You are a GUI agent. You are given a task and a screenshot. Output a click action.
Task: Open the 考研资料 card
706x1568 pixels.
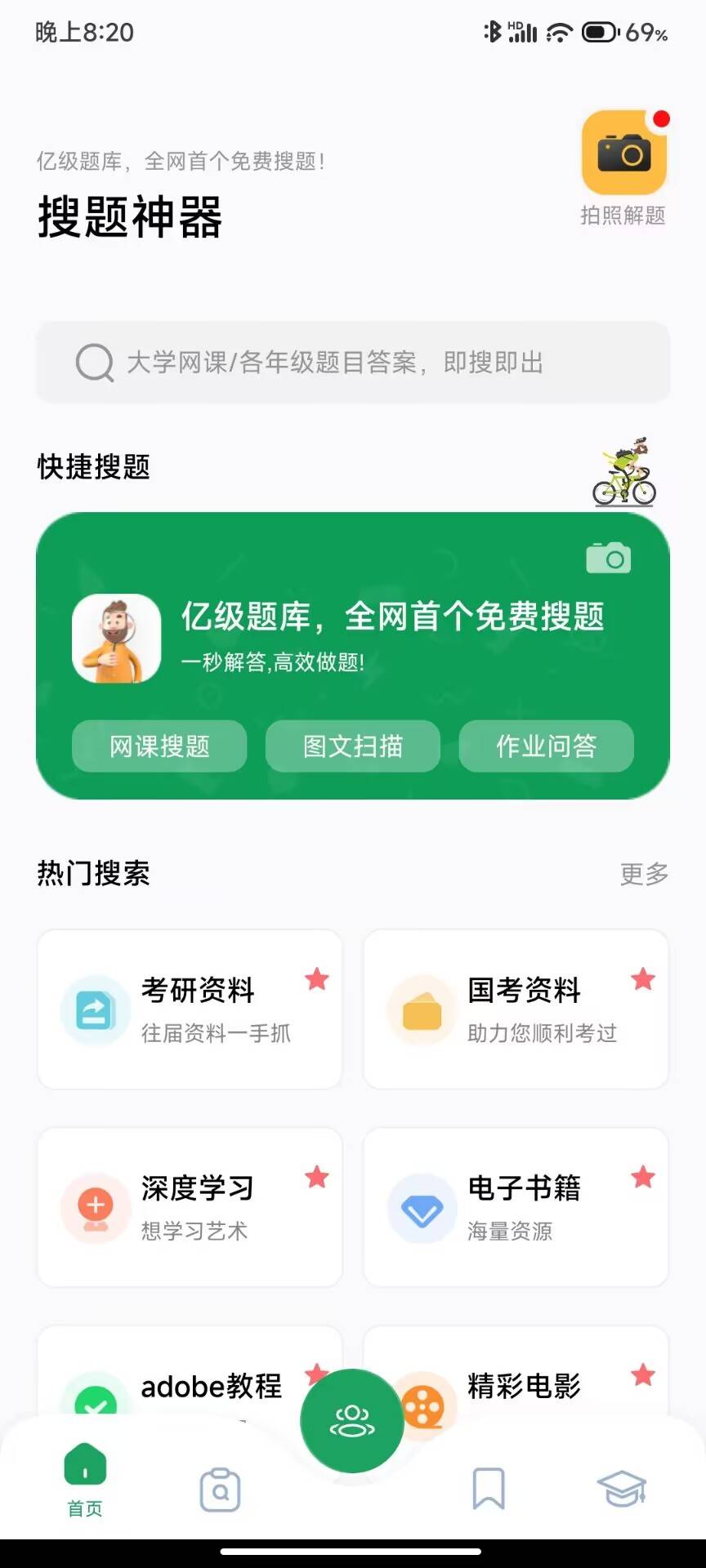pos(190,1009)
